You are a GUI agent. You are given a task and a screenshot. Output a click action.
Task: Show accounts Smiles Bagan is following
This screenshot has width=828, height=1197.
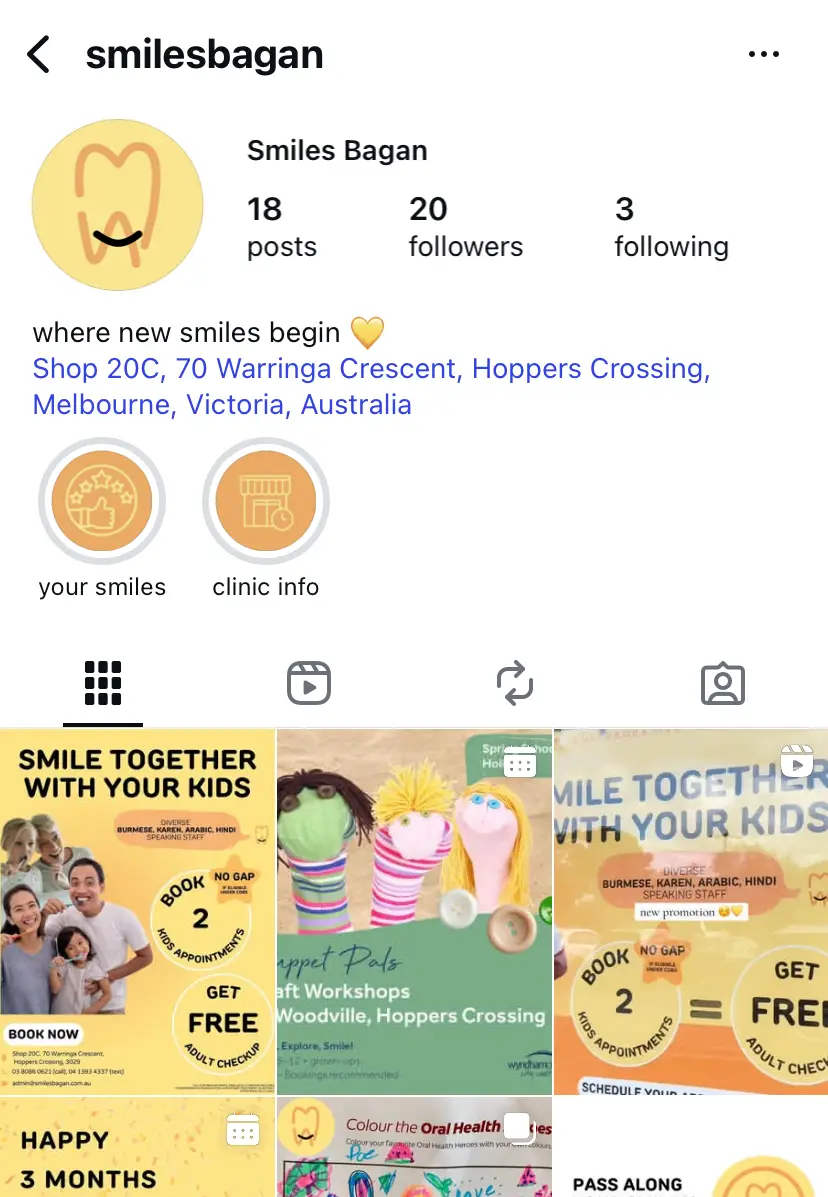point(670,227)
